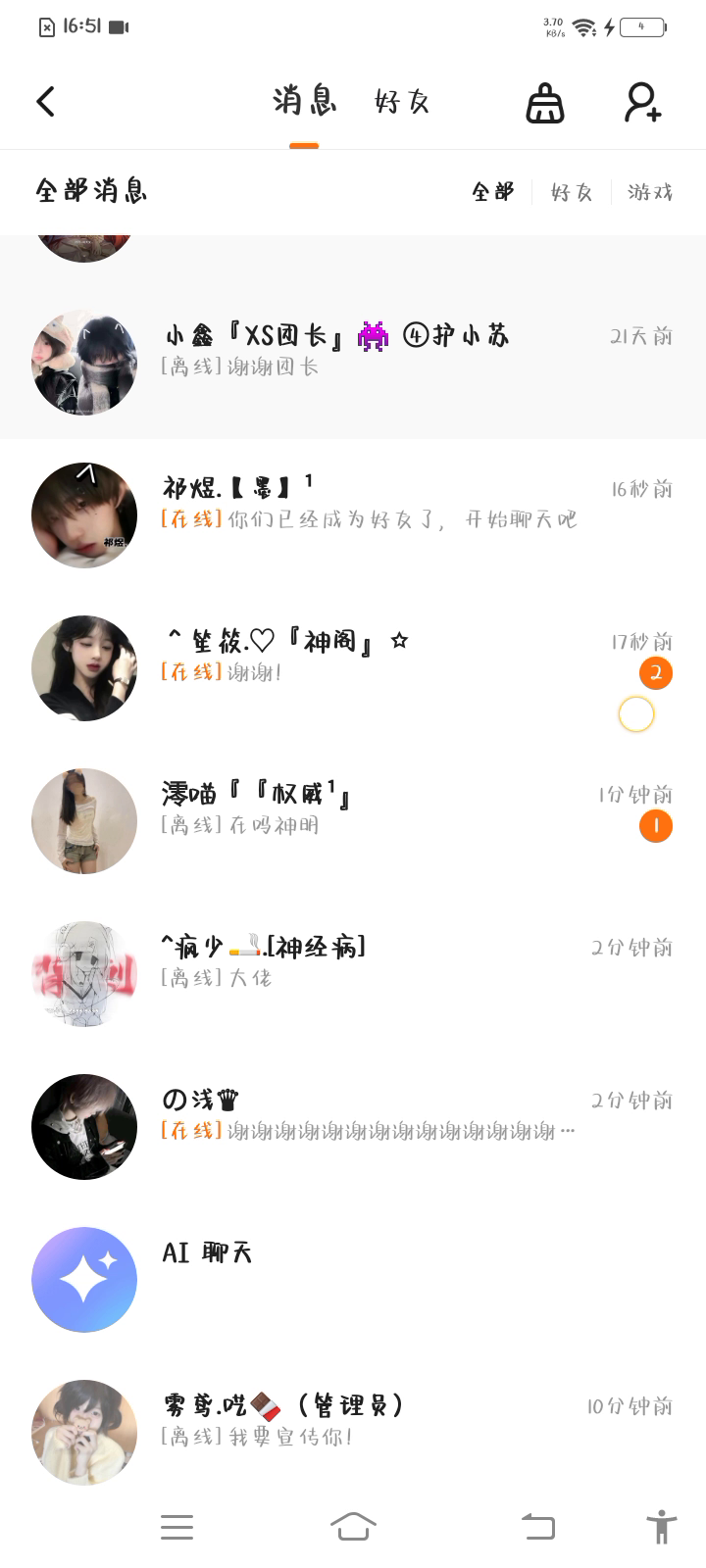The width and height of the screenshot is (706, 1568).
Task: Show only 游戏 messages
Action: tap(650, 192)
